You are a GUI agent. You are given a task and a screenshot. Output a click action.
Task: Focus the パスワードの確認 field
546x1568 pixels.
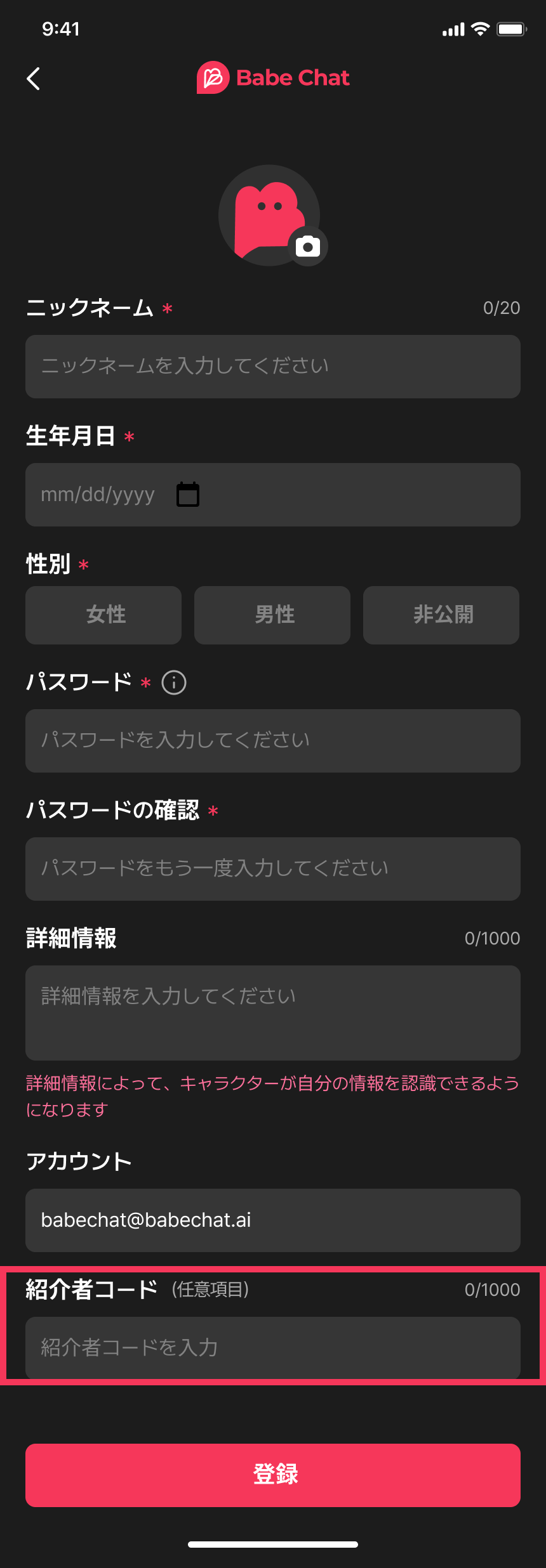[x=273, y=869]
